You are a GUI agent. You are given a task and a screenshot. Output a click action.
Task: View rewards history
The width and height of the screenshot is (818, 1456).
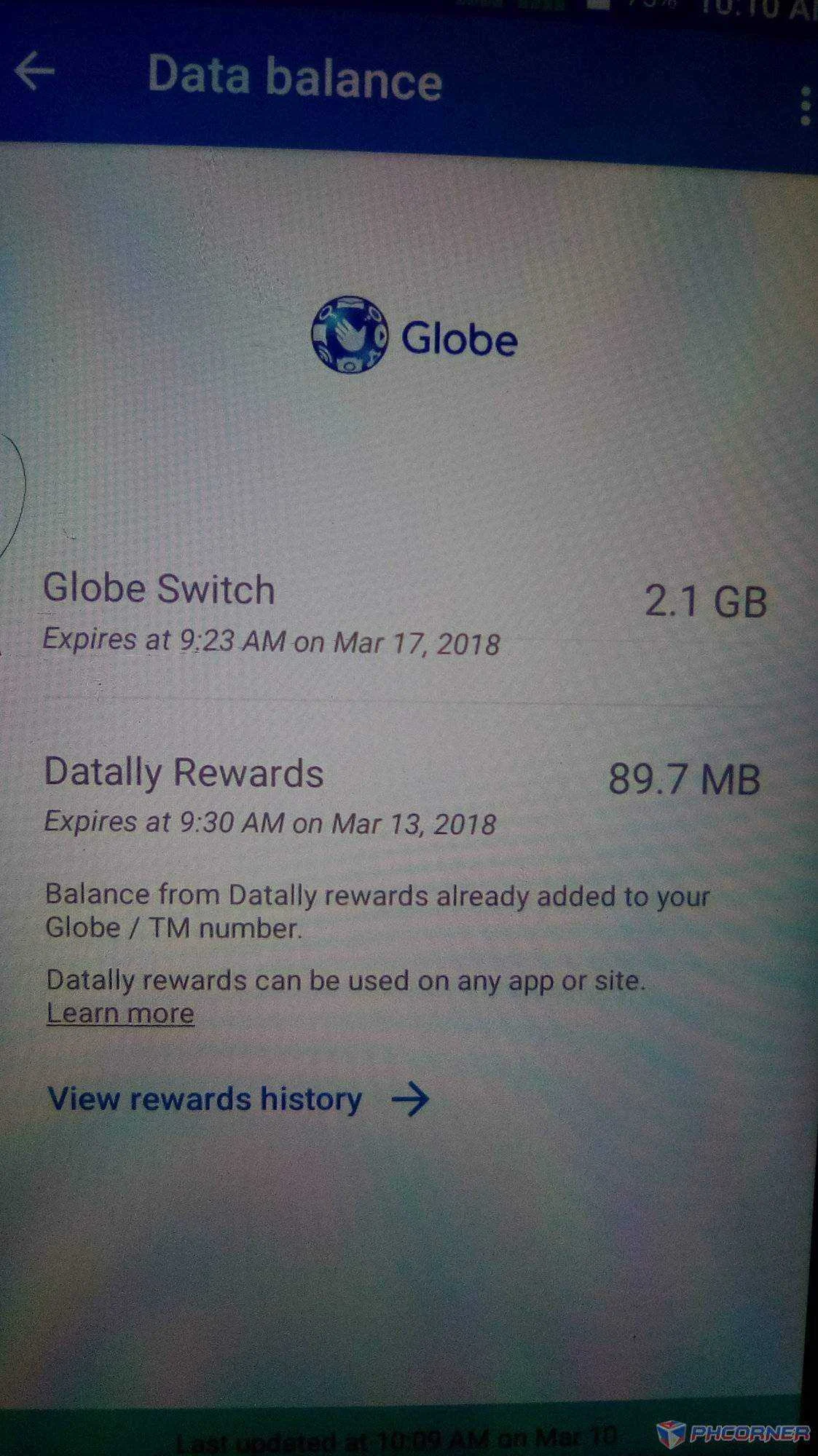tap(238, 1099)
